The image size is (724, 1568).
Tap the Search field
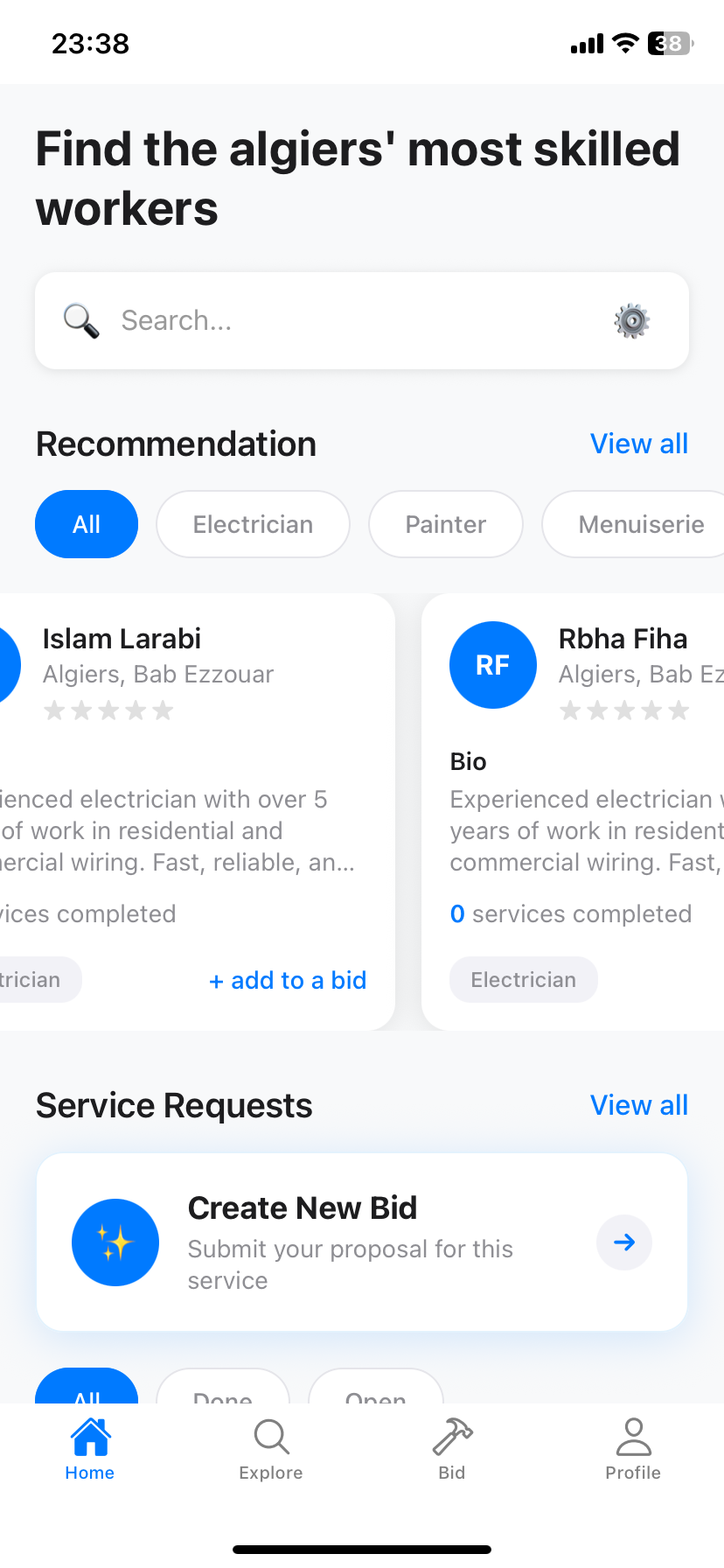click(x=362, y=320)
